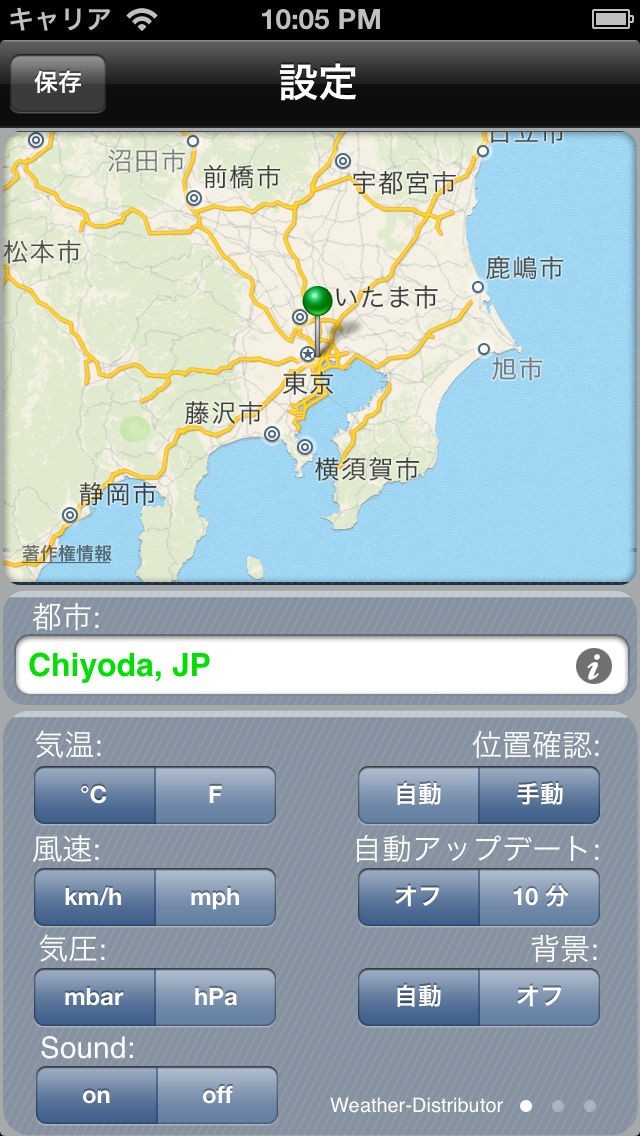Choose mph for wind speed
Viewport: 640px width, 1136px height.
tap(215, 897)
